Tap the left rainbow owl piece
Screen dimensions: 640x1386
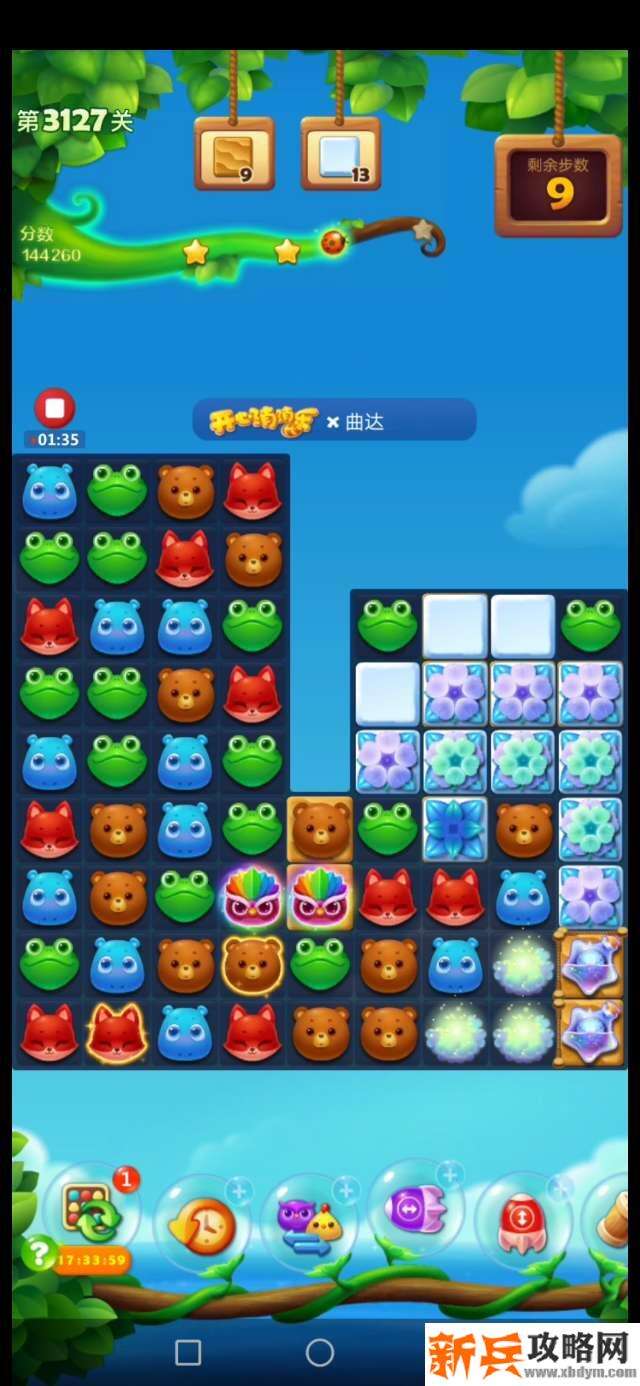pyautogui.click(x=252, y=897)
